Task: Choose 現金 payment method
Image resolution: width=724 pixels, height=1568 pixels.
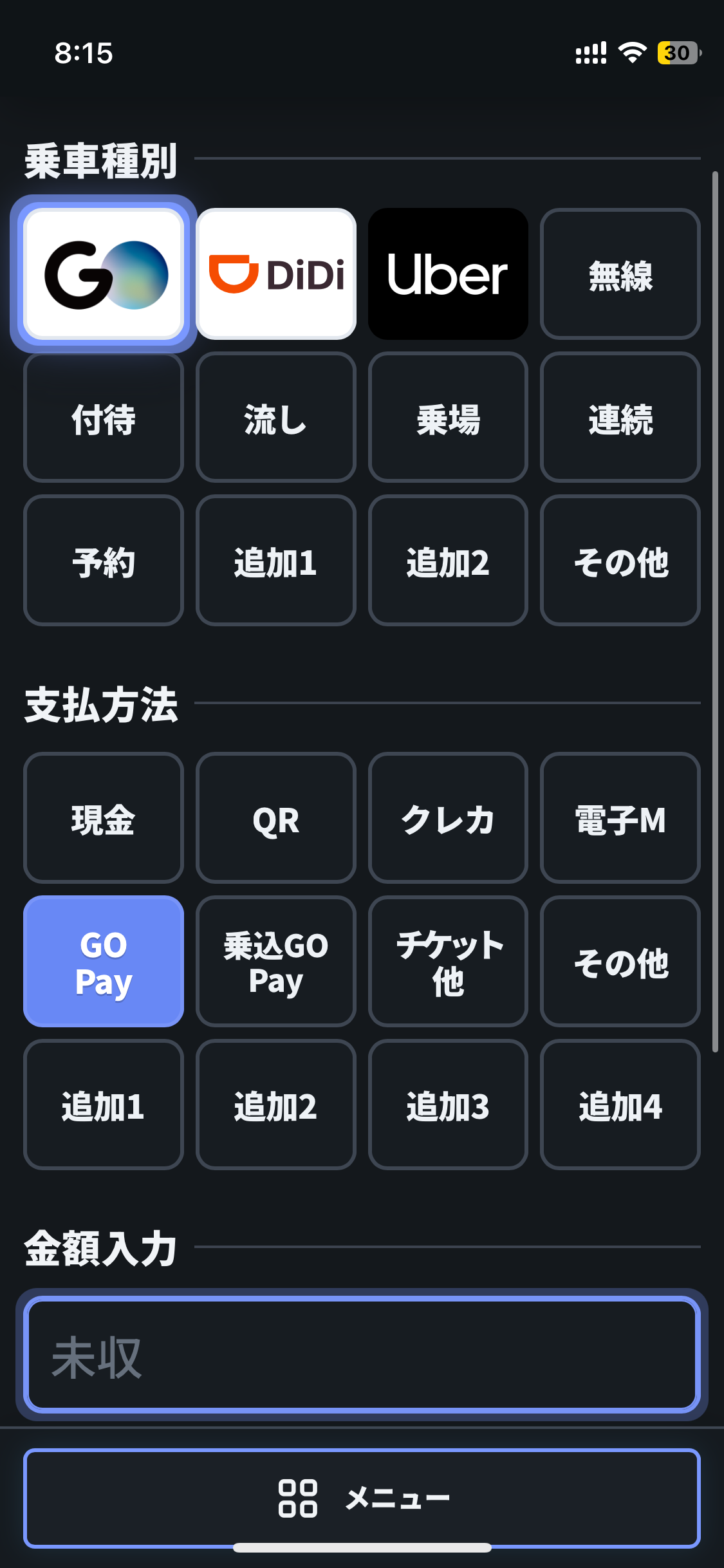Action: [x=104, y=817]
